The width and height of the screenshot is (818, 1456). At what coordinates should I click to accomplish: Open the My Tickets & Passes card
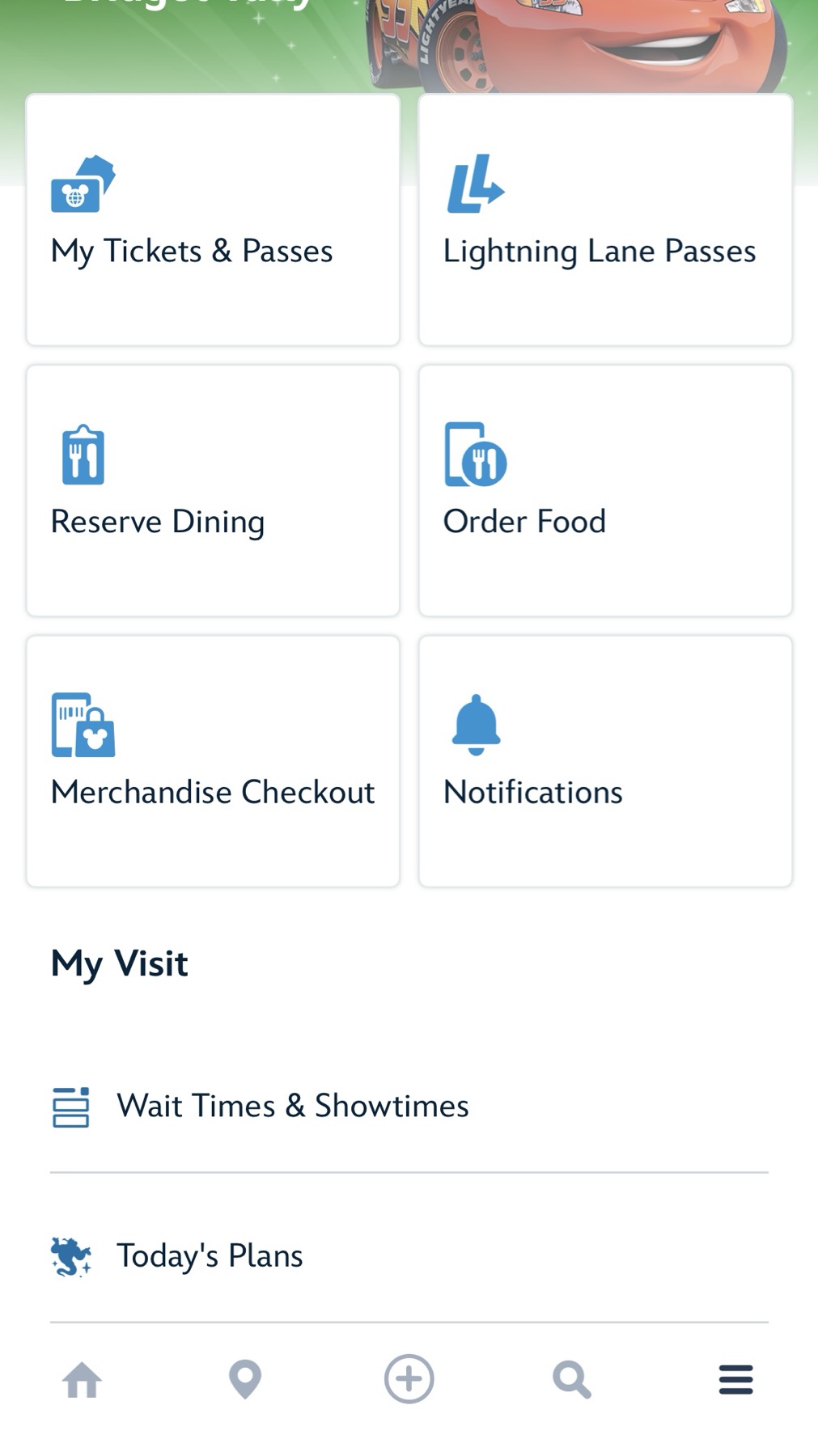pos(213,219)
